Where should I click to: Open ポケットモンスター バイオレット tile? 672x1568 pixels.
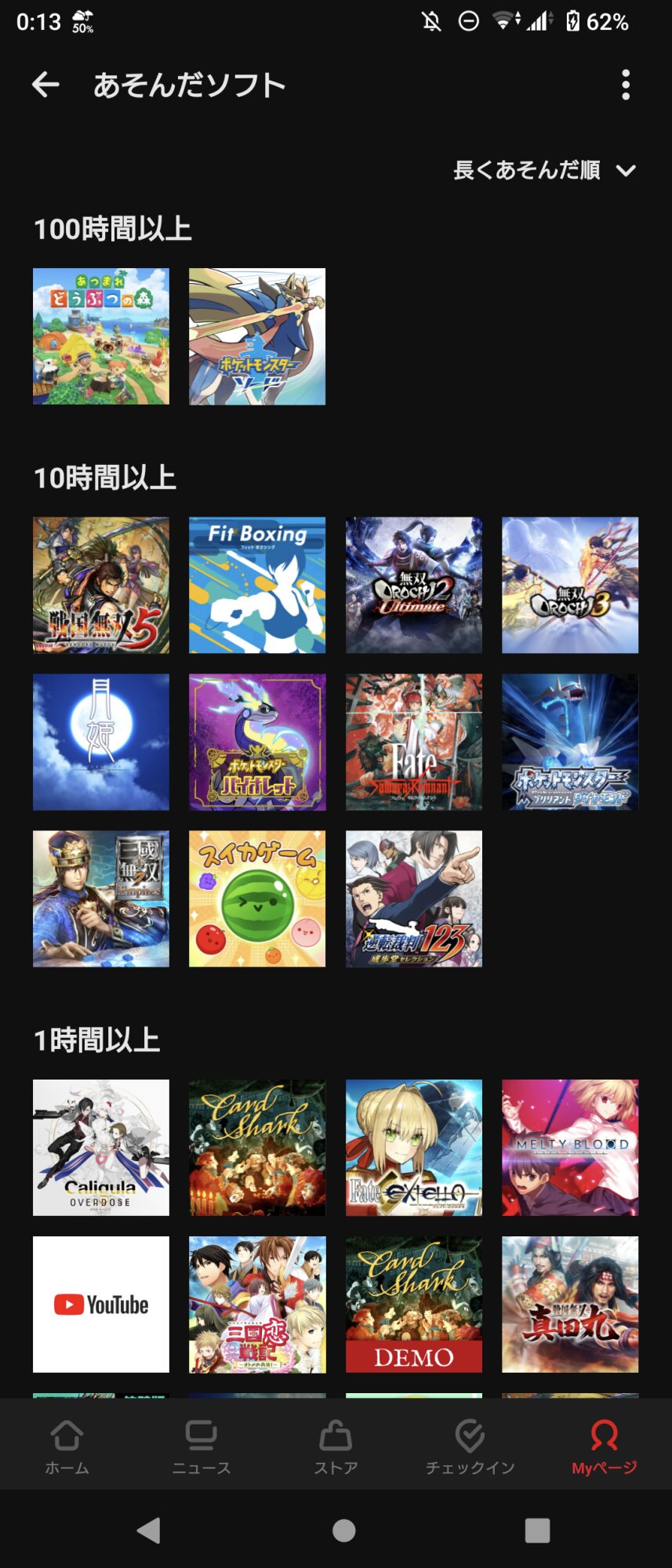coord(257,742)
